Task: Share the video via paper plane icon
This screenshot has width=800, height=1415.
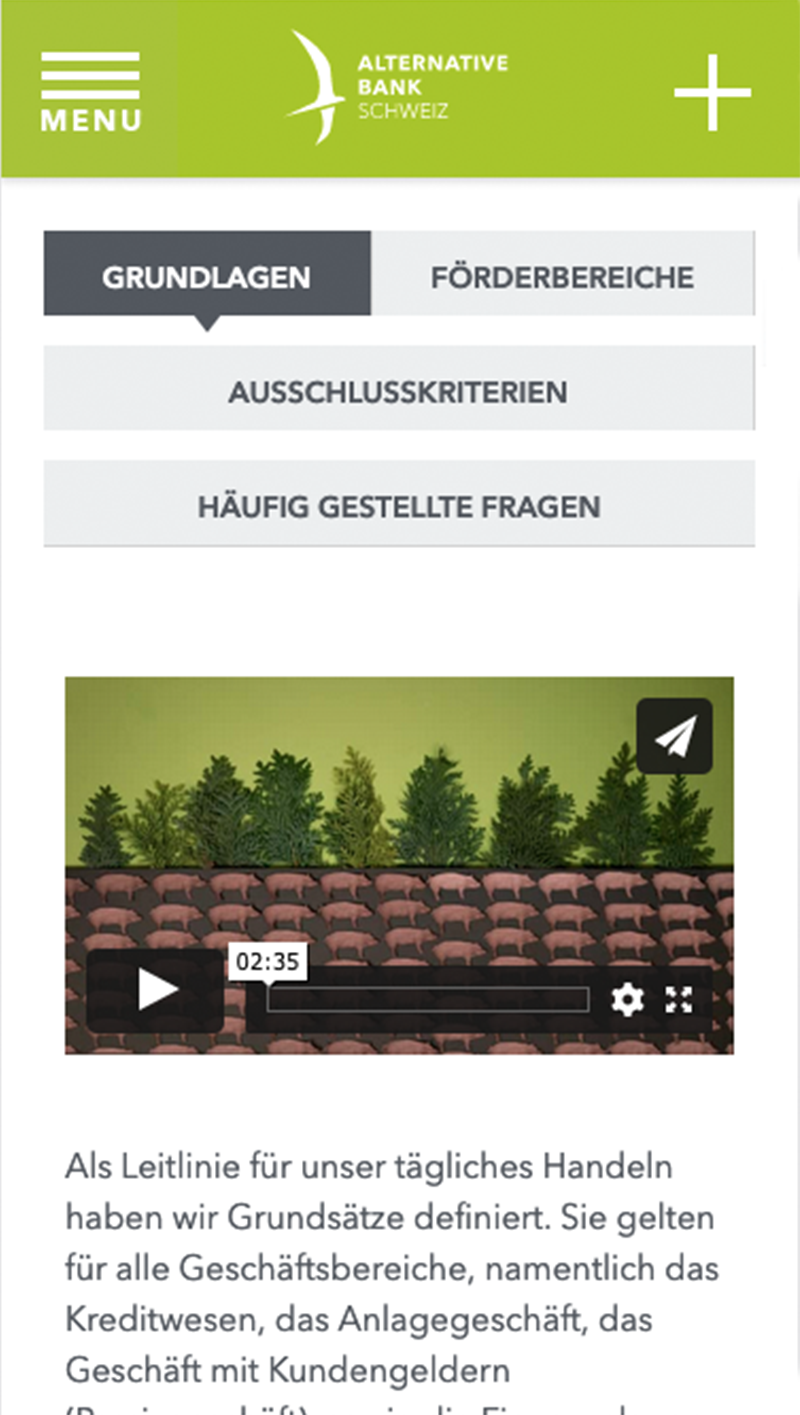Action: [x=674, y=736]
